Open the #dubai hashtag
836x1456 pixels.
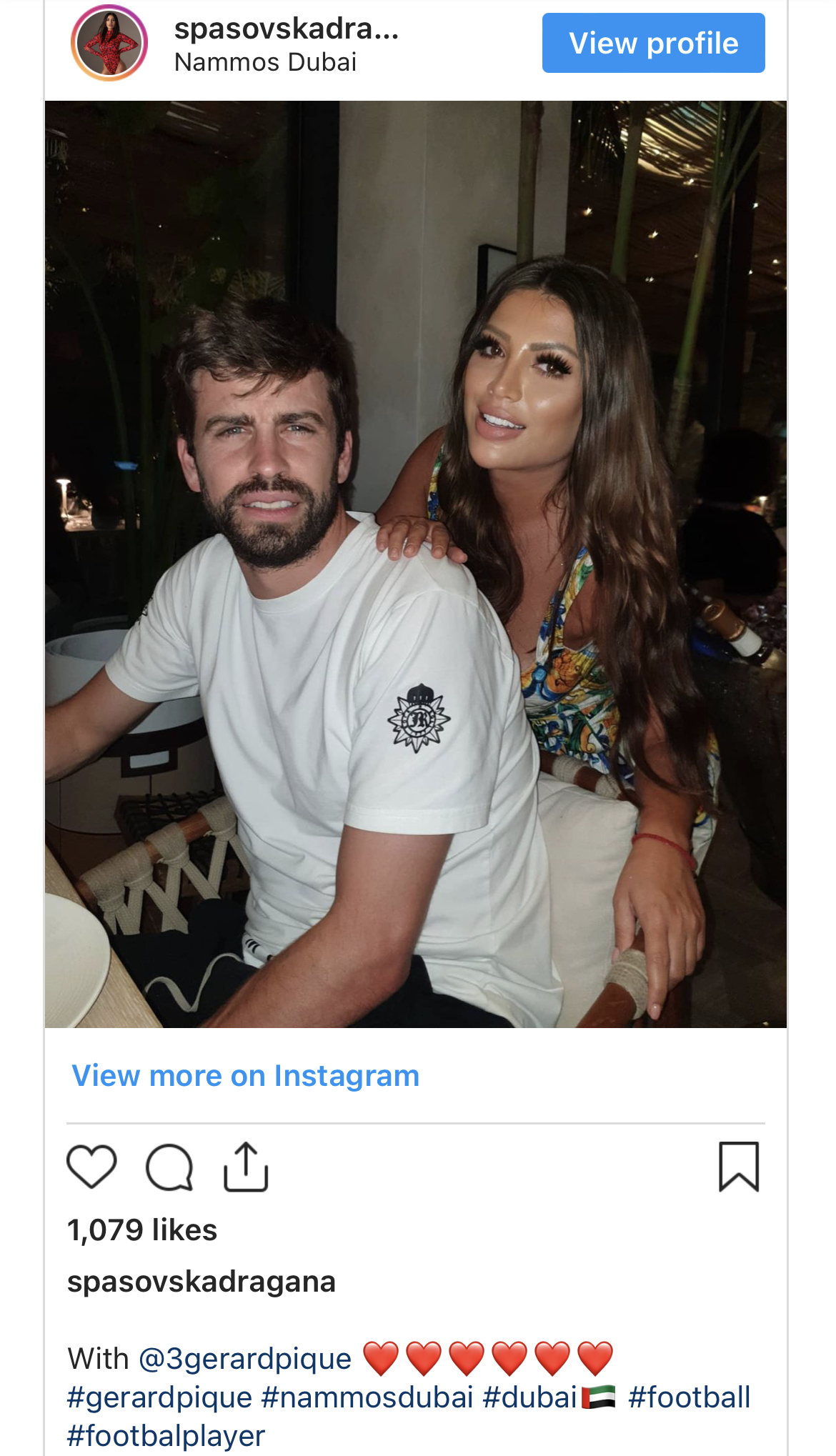[530, 1397]
